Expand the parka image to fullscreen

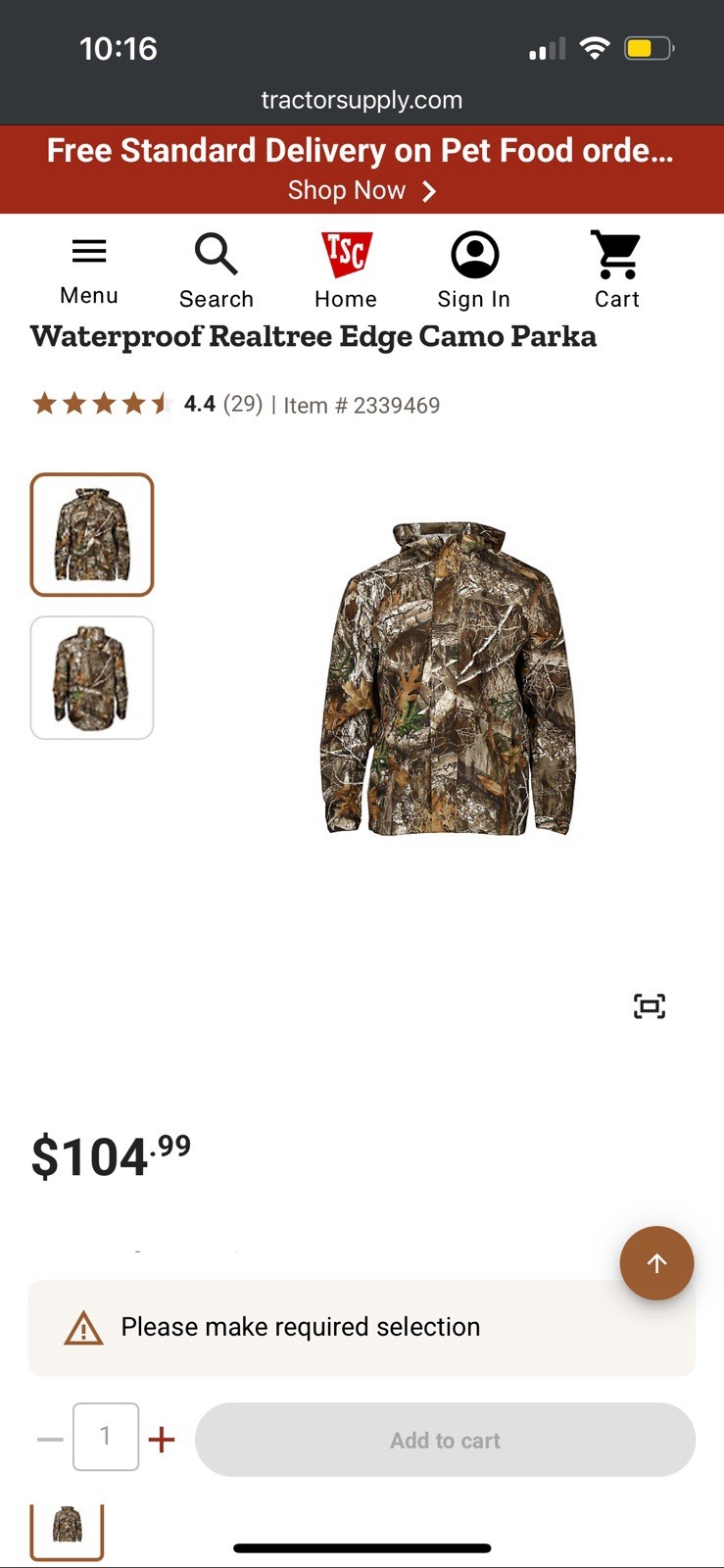click(x=649, y=1005)
